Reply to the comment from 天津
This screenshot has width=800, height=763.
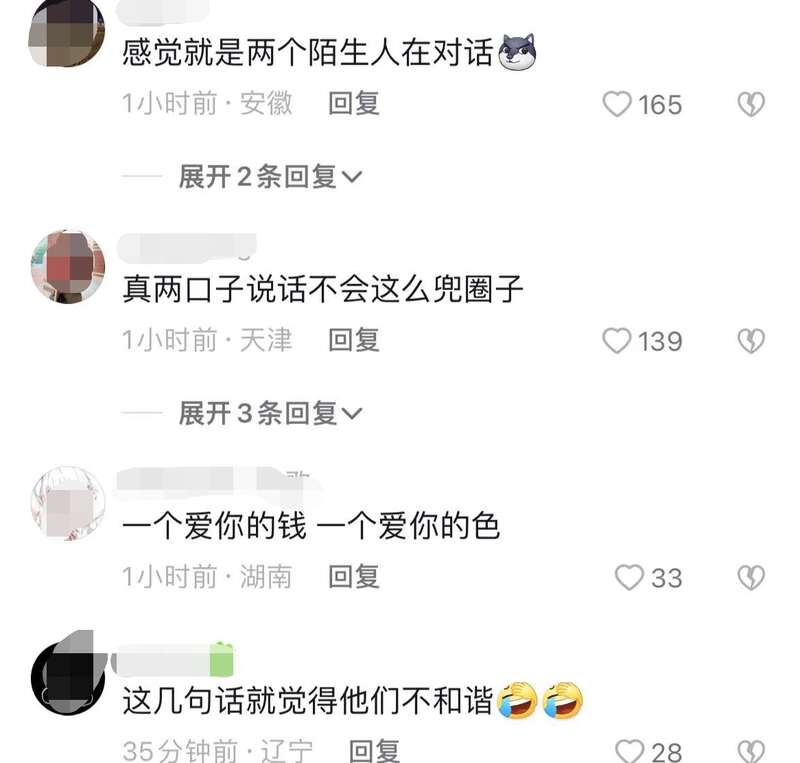point(354,340)
